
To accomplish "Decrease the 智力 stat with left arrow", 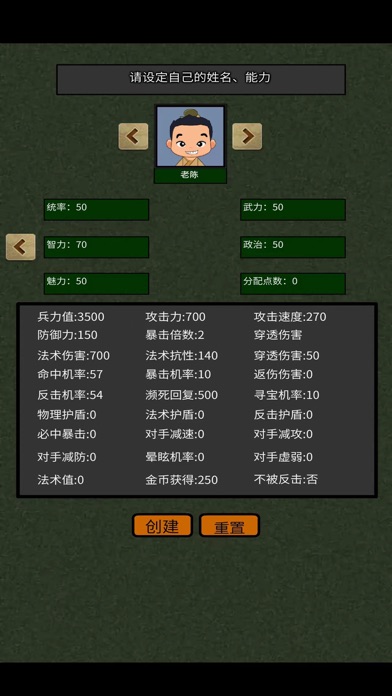I will tap(20, 247).
